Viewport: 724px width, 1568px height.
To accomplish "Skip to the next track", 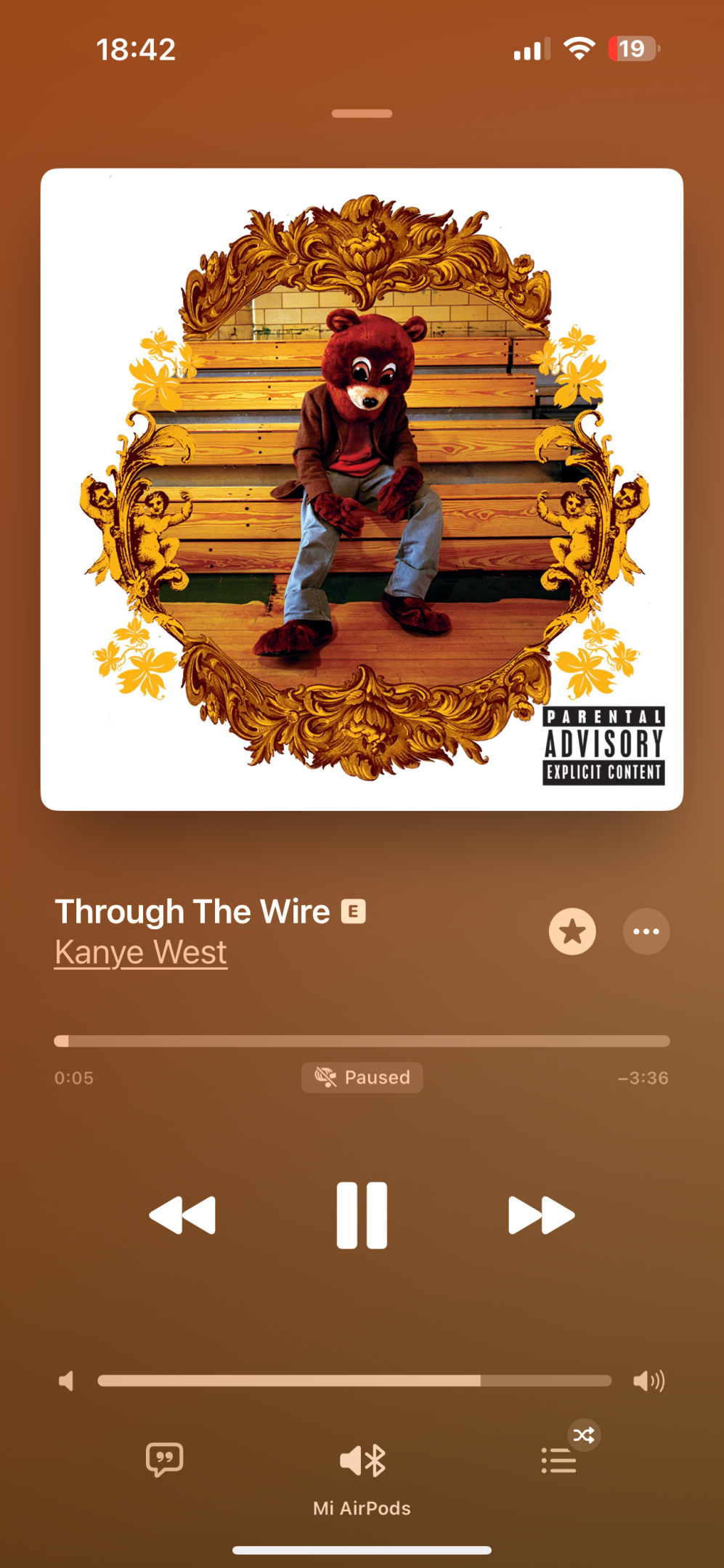I will pos(542,1214).
